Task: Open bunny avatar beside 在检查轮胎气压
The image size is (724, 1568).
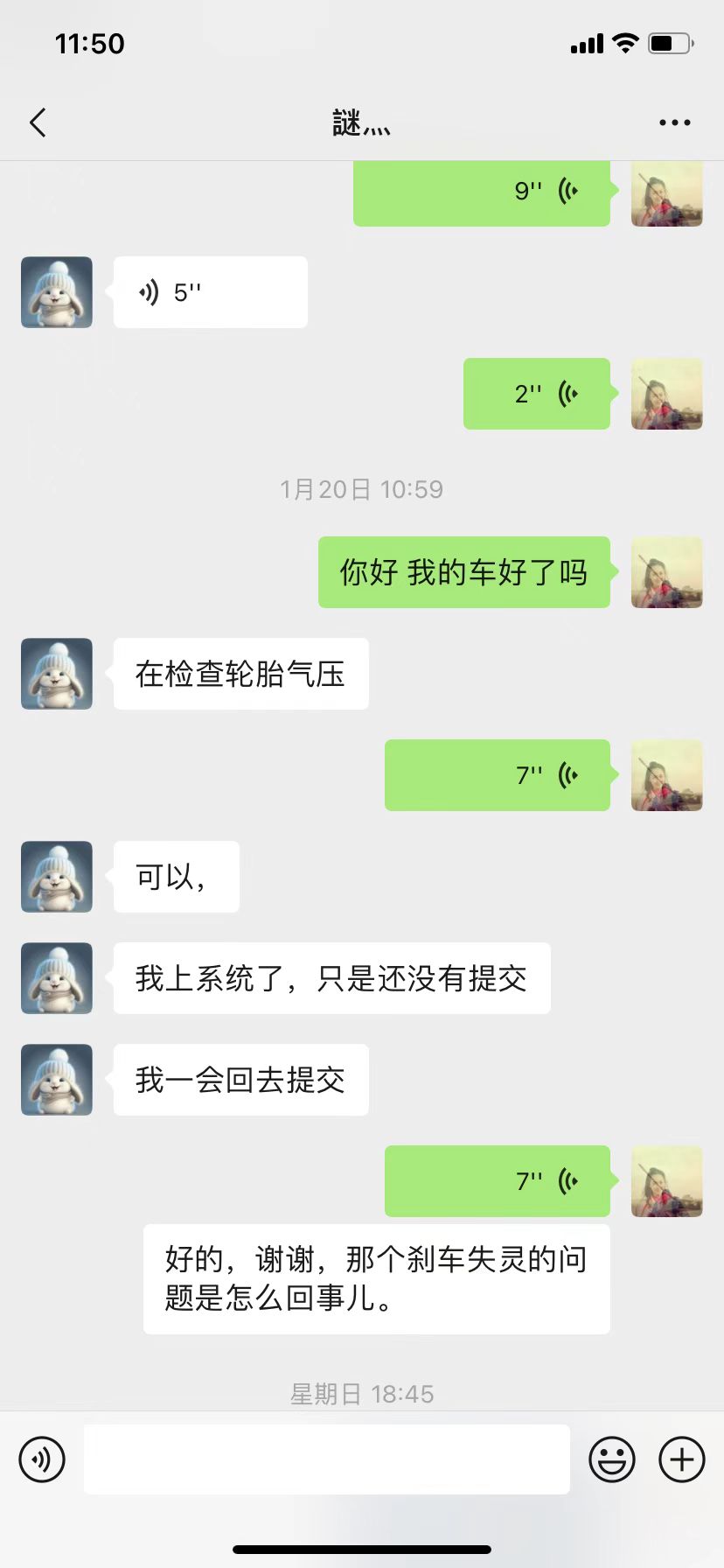Action: (57, 674)
